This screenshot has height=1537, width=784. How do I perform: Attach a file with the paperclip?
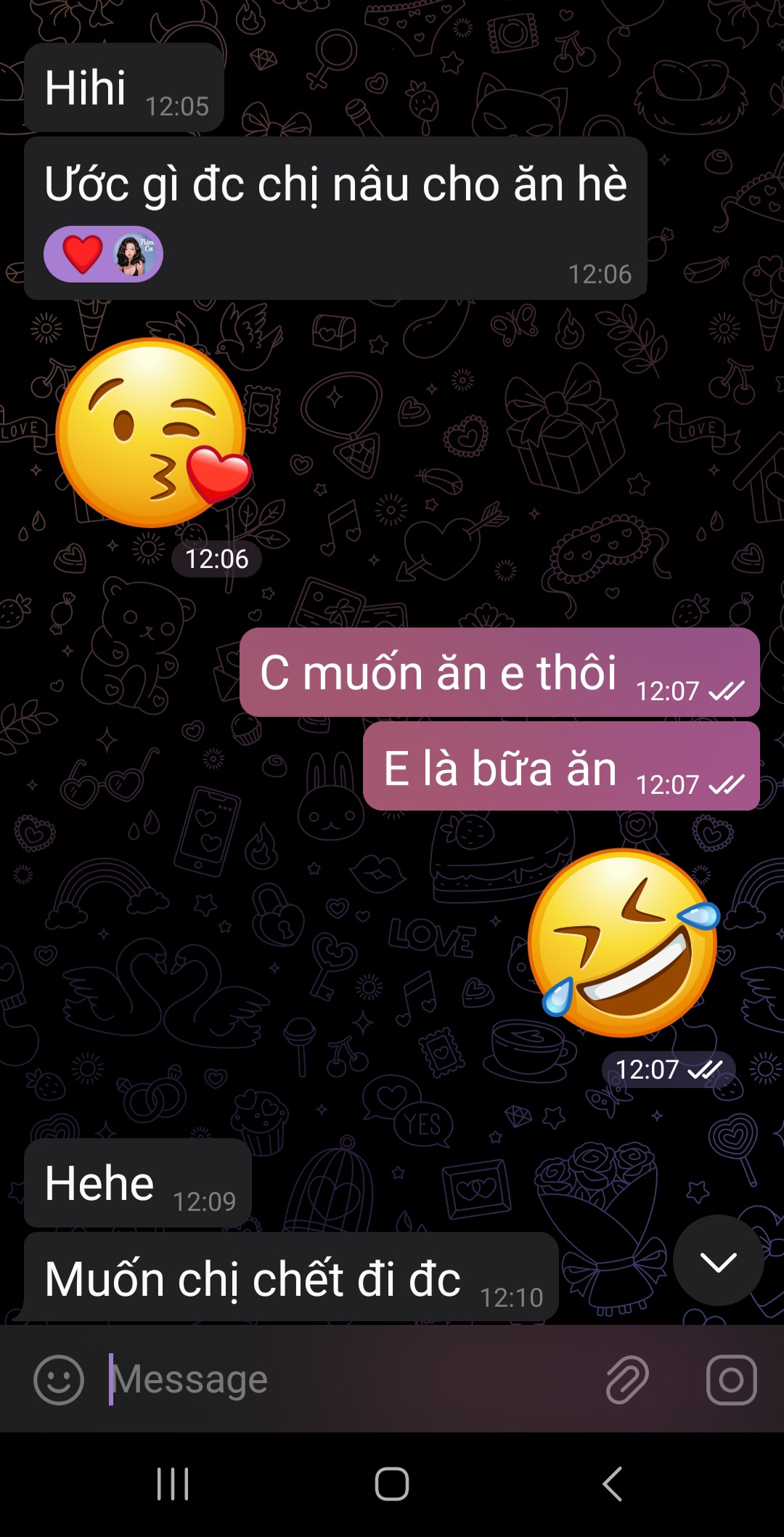(627, 1379)
